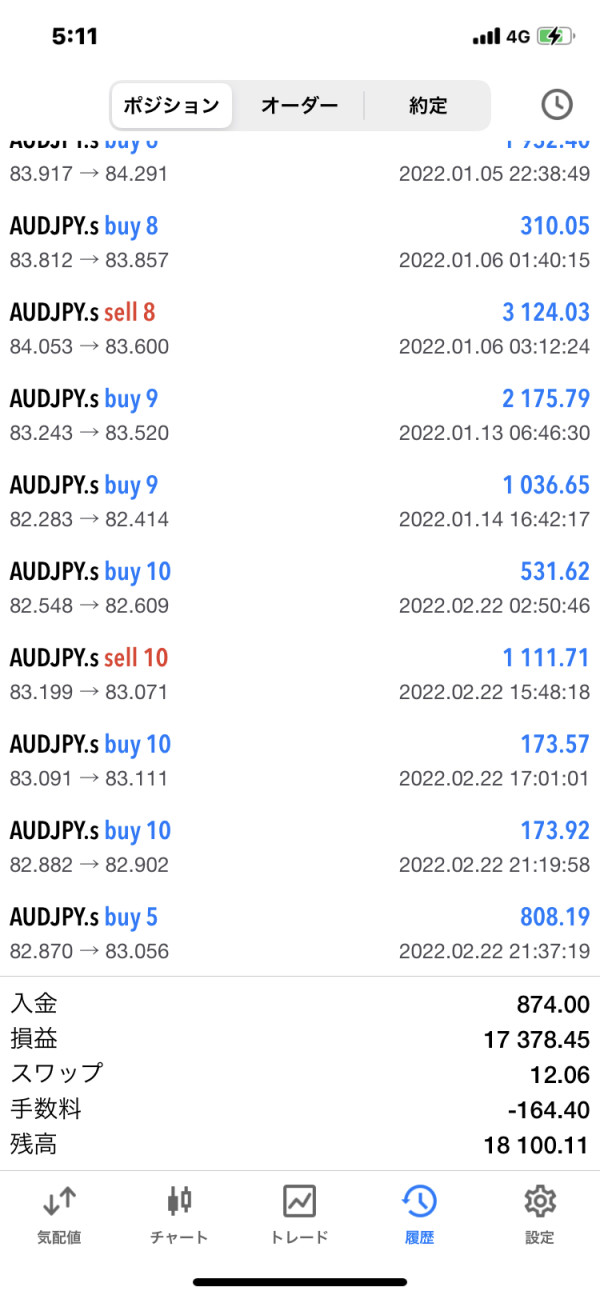View the buy 10 trade with profit 173.57
Viewport: 600px width, 1299px height.
point(299,760)
